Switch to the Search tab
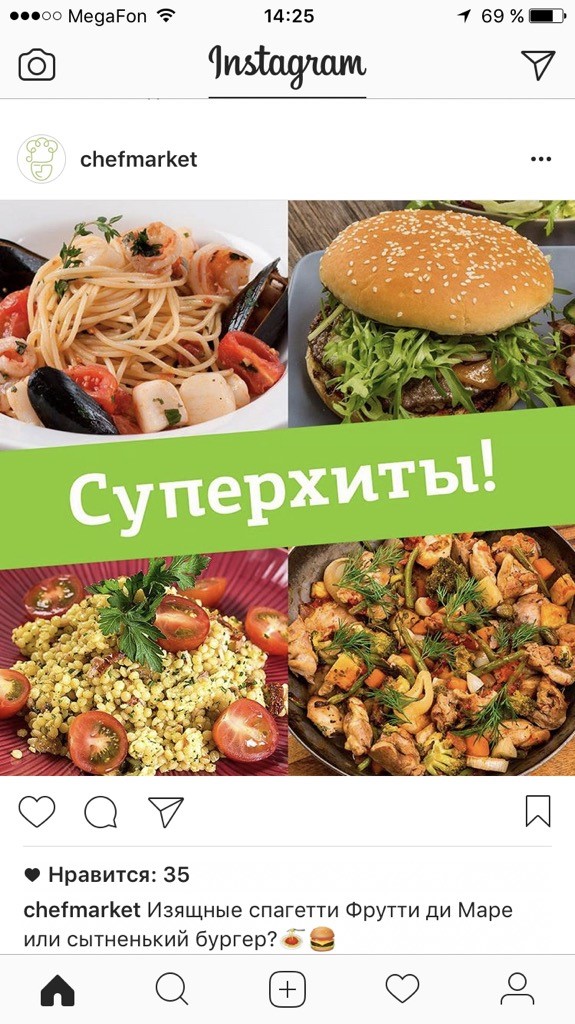The width and height of the screenshot is (575, 1024). tap(172, 989)
